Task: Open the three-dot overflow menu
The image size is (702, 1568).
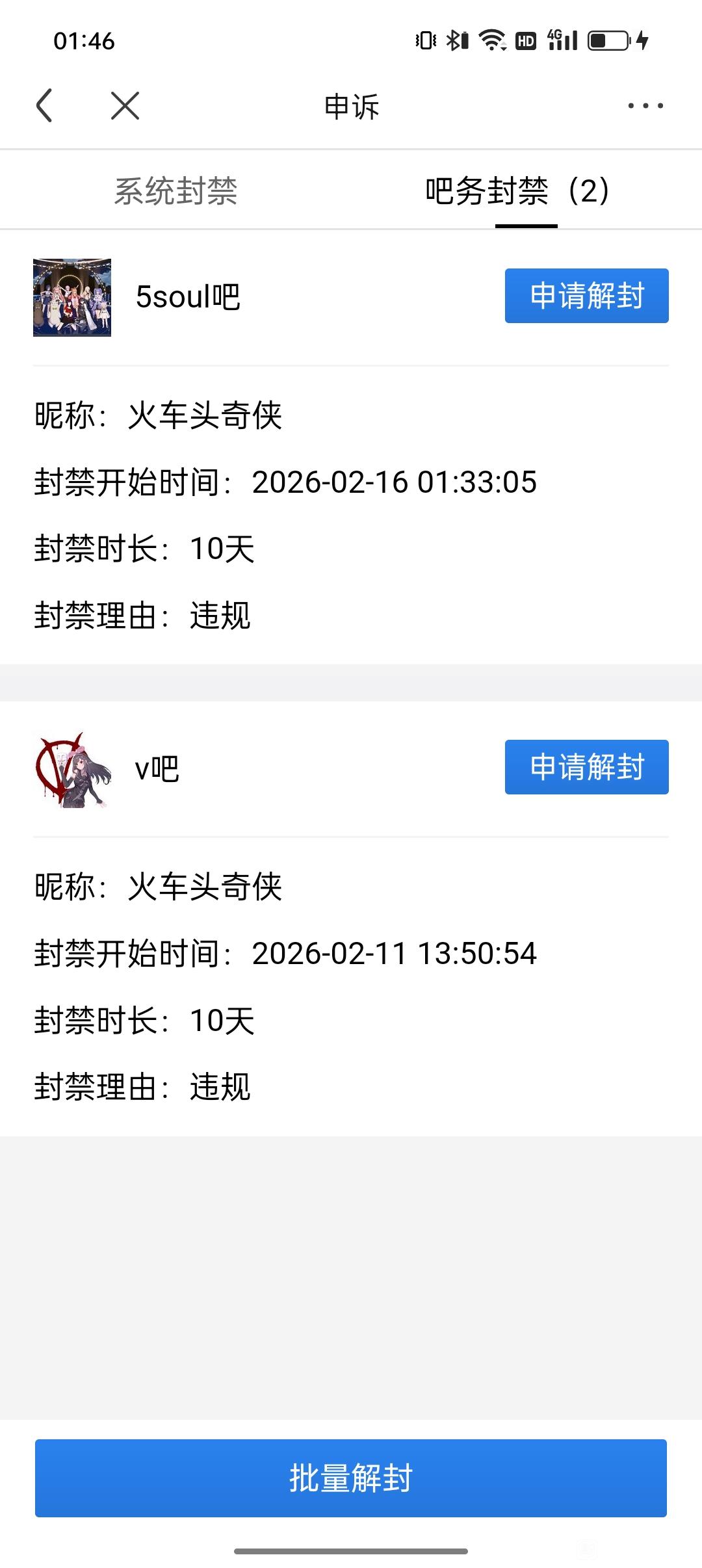Action: coord(645,106)
